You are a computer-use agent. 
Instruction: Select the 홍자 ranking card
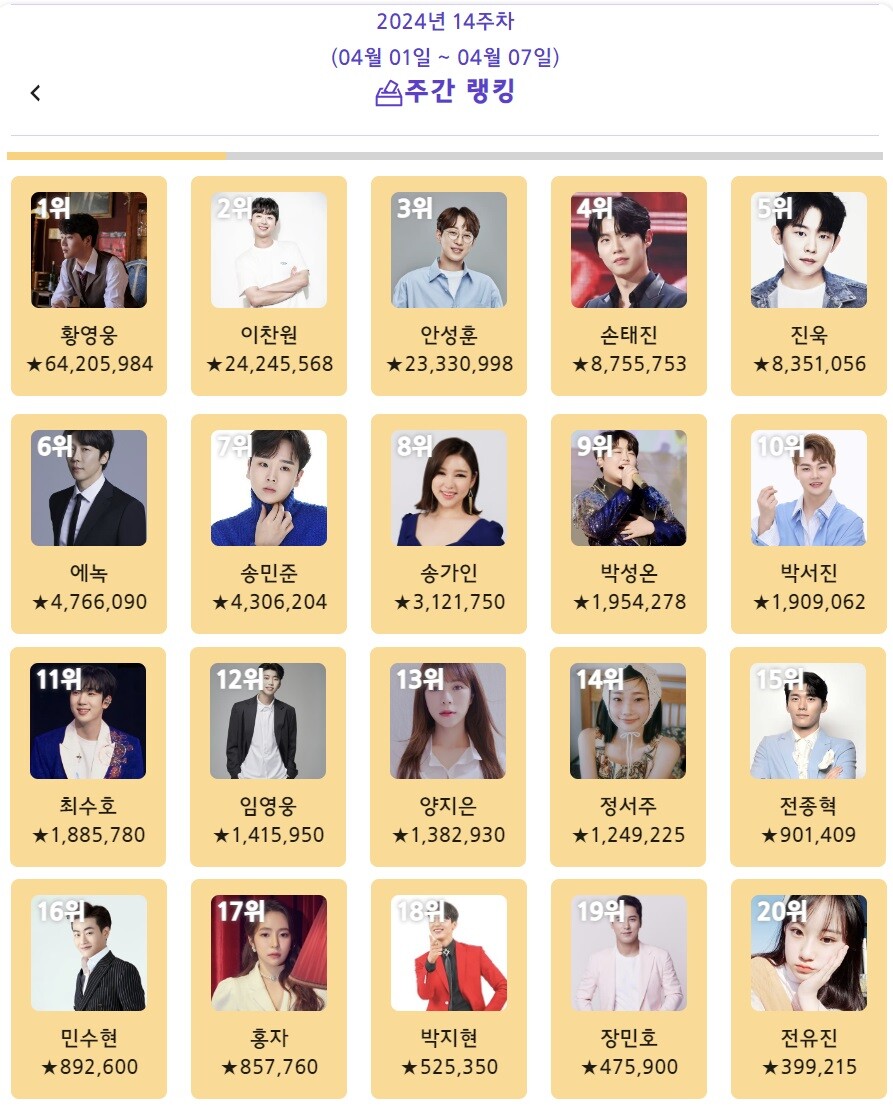[269, 988]
